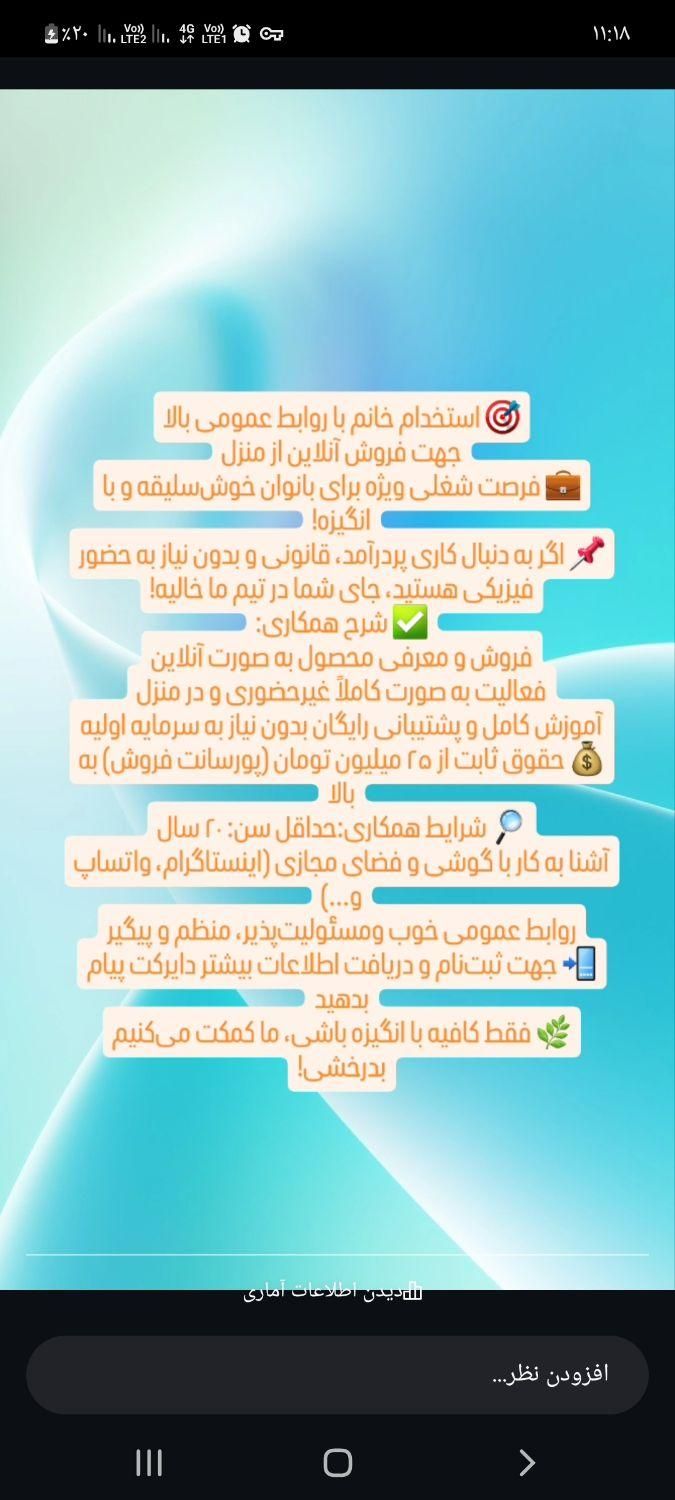Open the job advertisement image
This screenshot has width=675, height=1500.
click(337, 690)
